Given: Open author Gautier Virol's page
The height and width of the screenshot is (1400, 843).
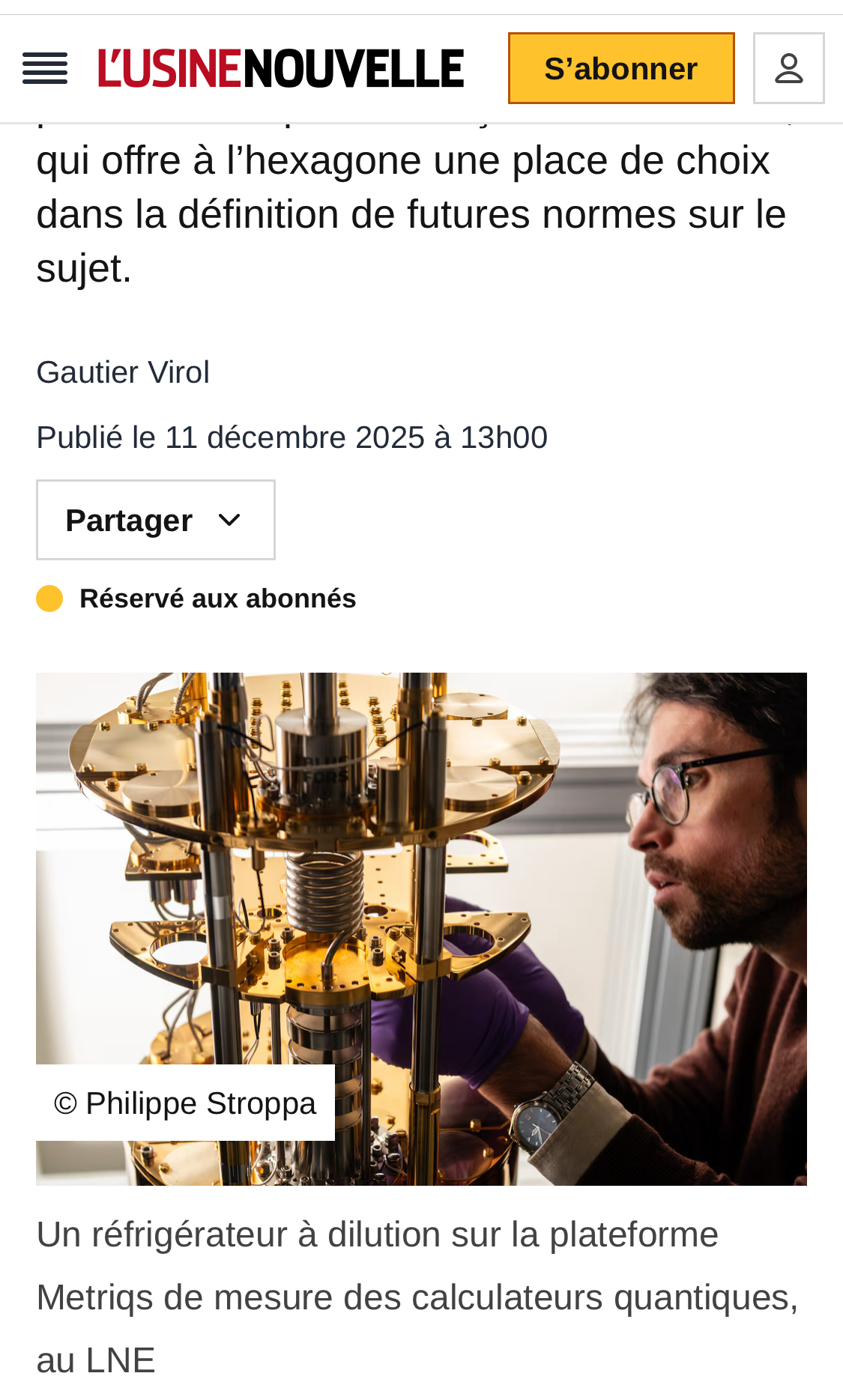Looking at the screenshot, I should pos(123,372).
